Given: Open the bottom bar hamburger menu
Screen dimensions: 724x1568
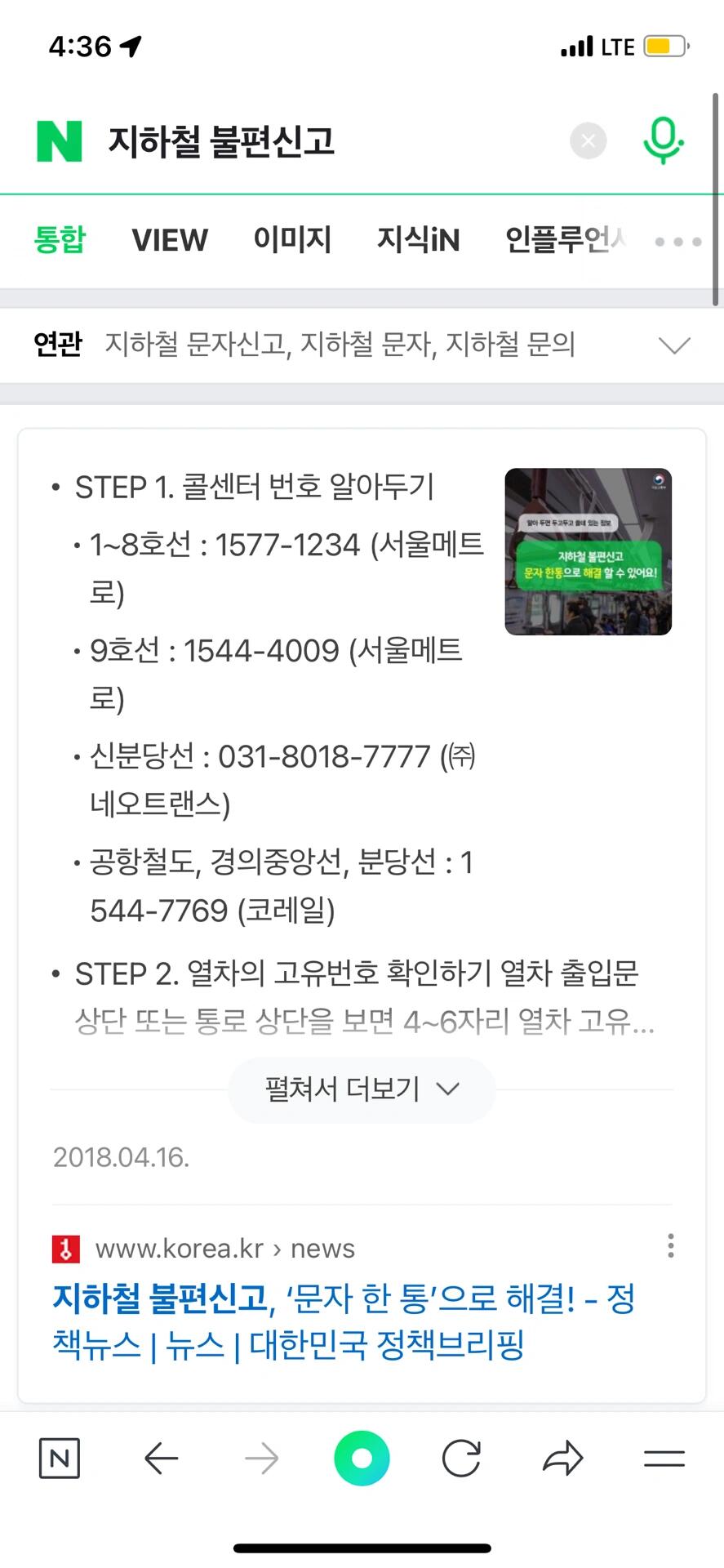Looking at the screenshot, I should (664, 1459).
